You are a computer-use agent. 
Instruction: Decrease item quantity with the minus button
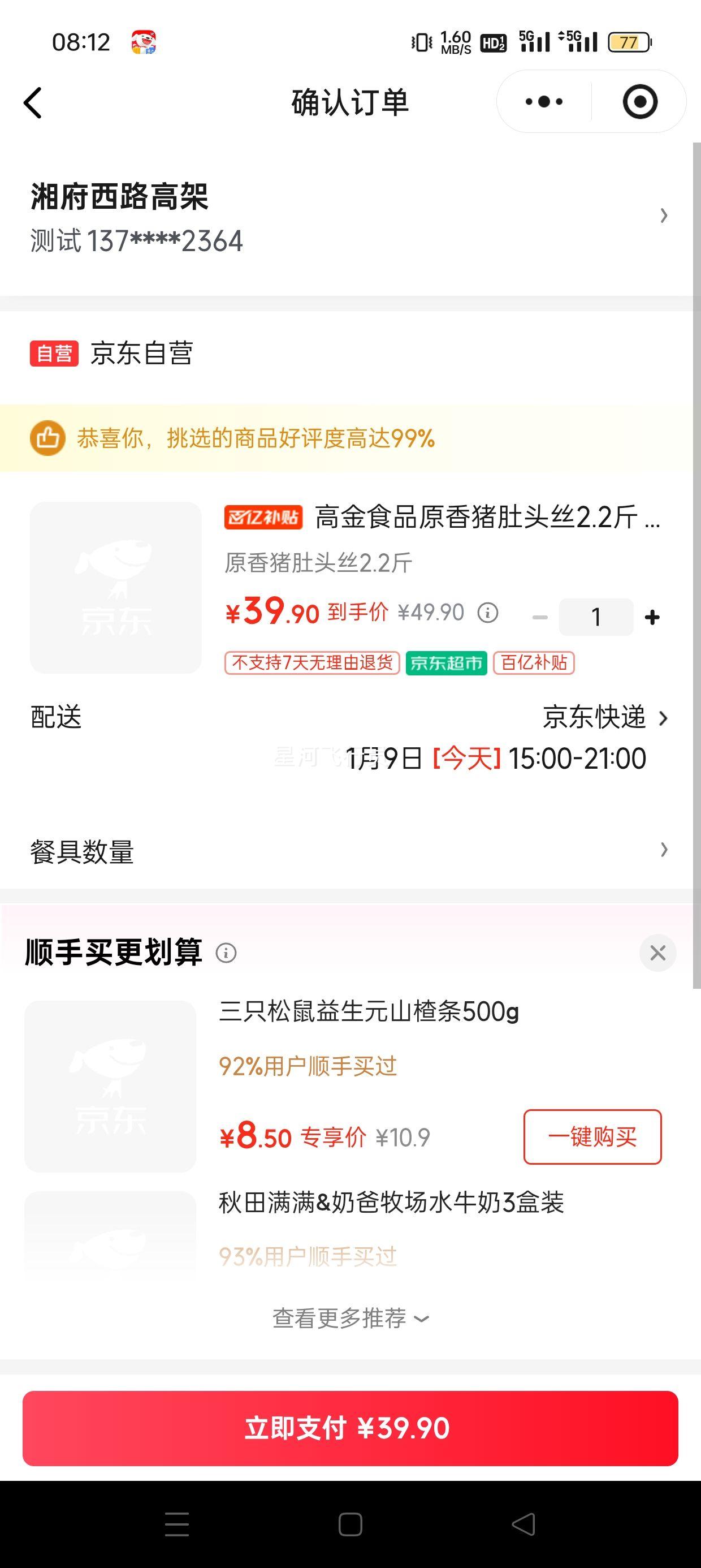pos(540,617)
